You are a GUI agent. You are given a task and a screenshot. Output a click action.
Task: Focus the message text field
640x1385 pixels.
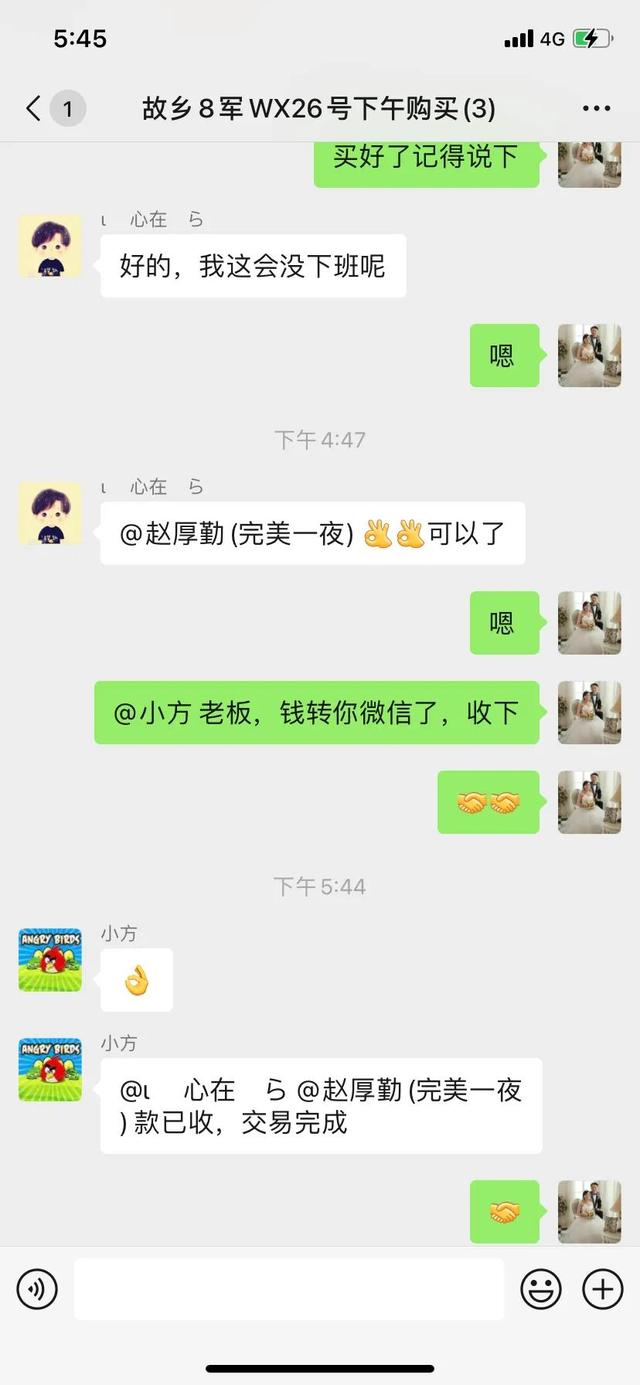click(288, 1289)
